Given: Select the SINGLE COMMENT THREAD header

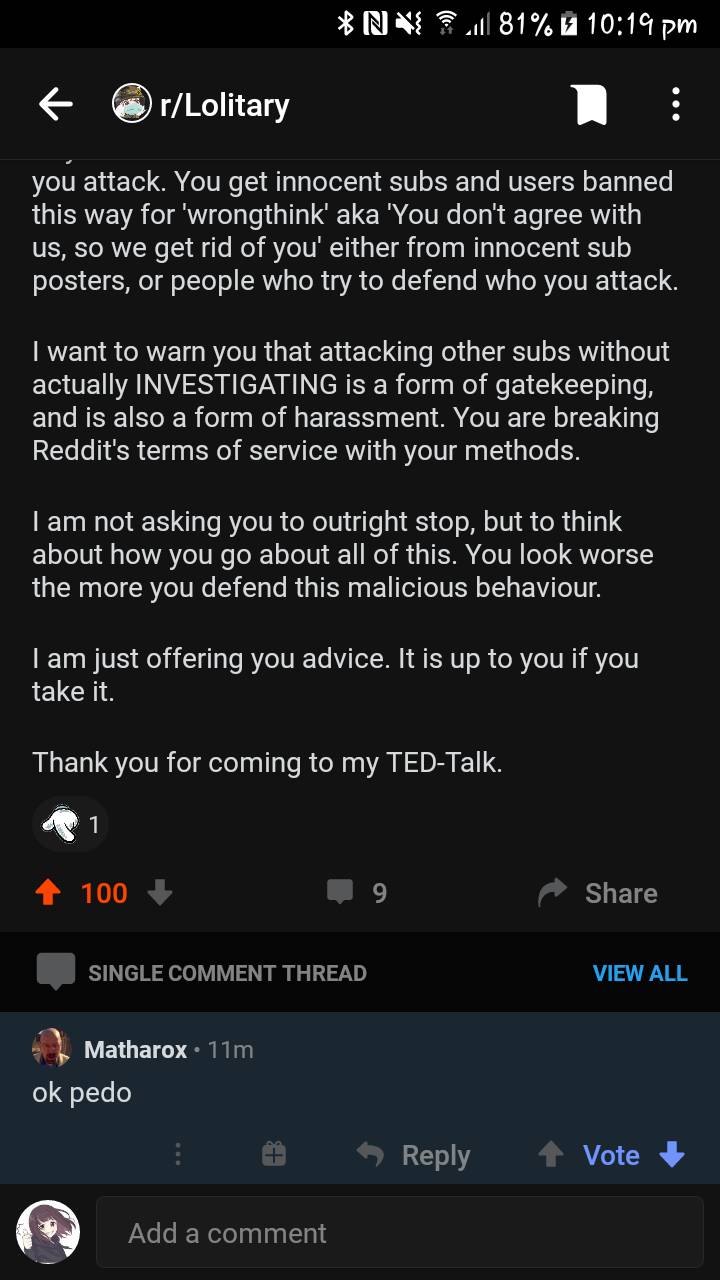Looking at the screenshot, I should tap(228, 972).
